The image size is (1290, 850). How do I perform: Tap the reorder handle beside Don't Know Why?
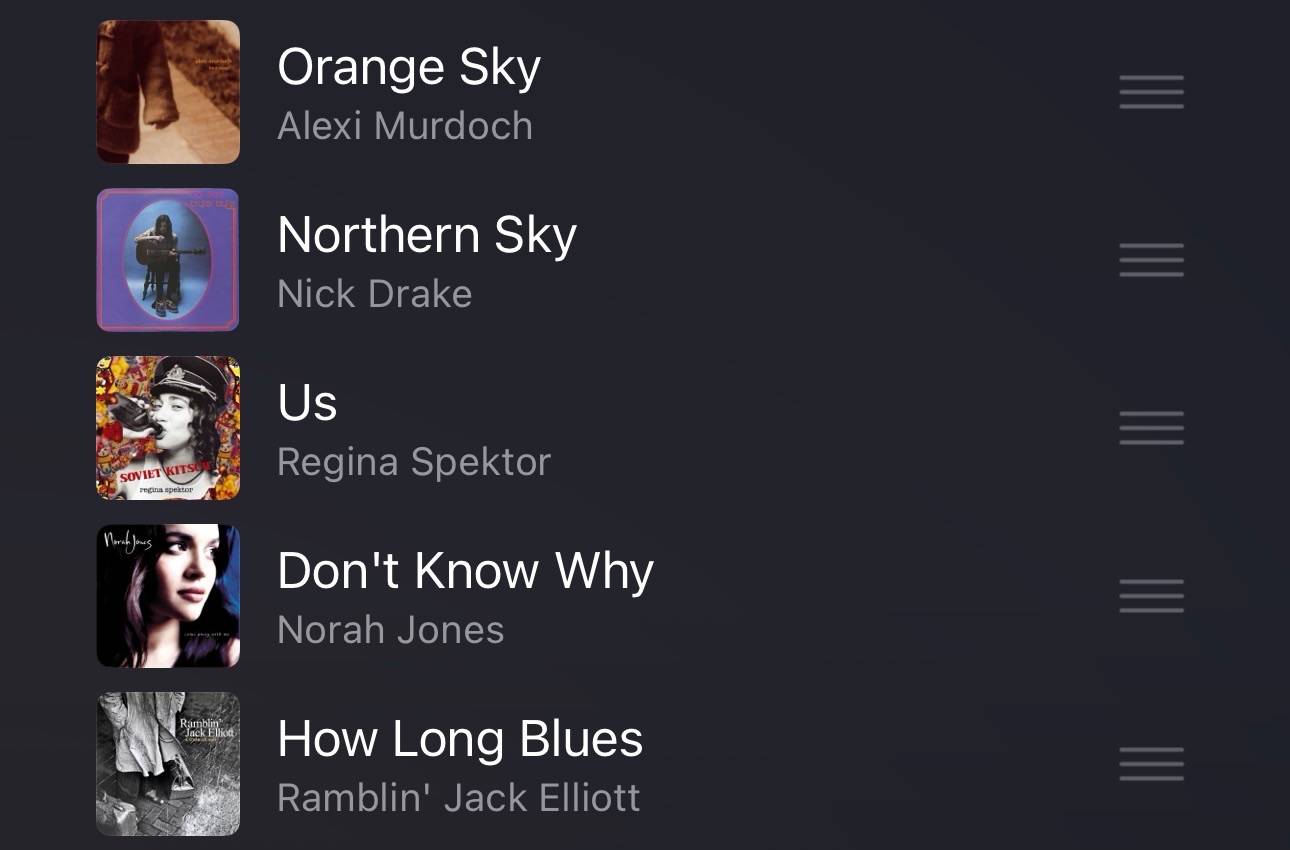tap(1151, 596)
